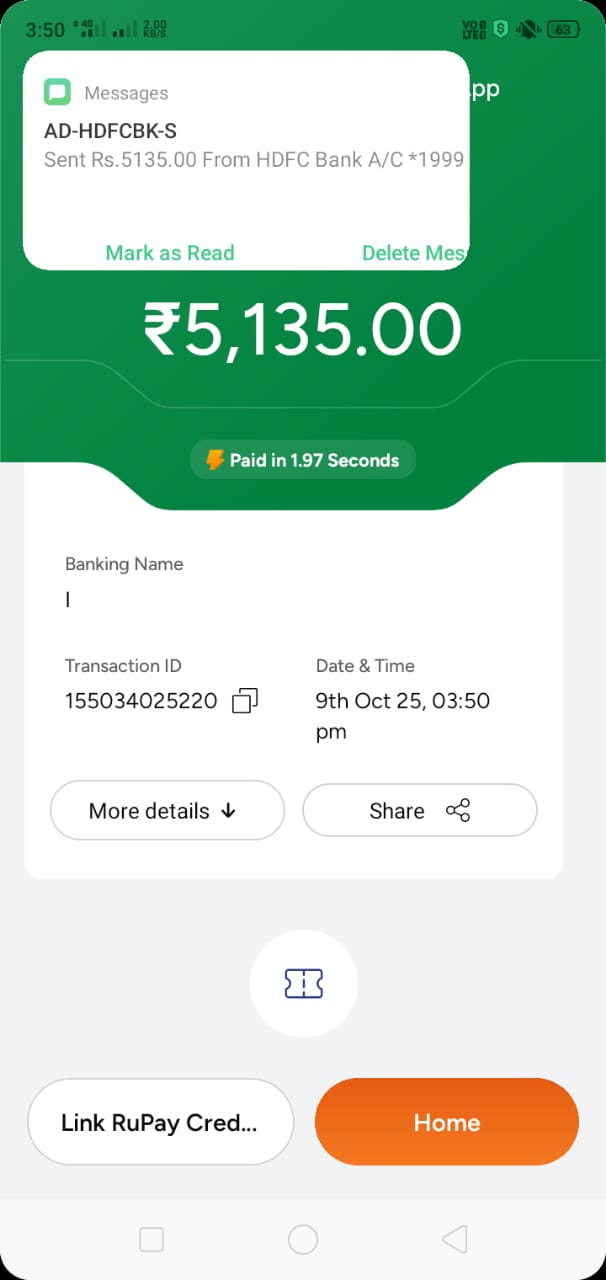
Task: Copy the transaction ID
Action: click(245, 701)
